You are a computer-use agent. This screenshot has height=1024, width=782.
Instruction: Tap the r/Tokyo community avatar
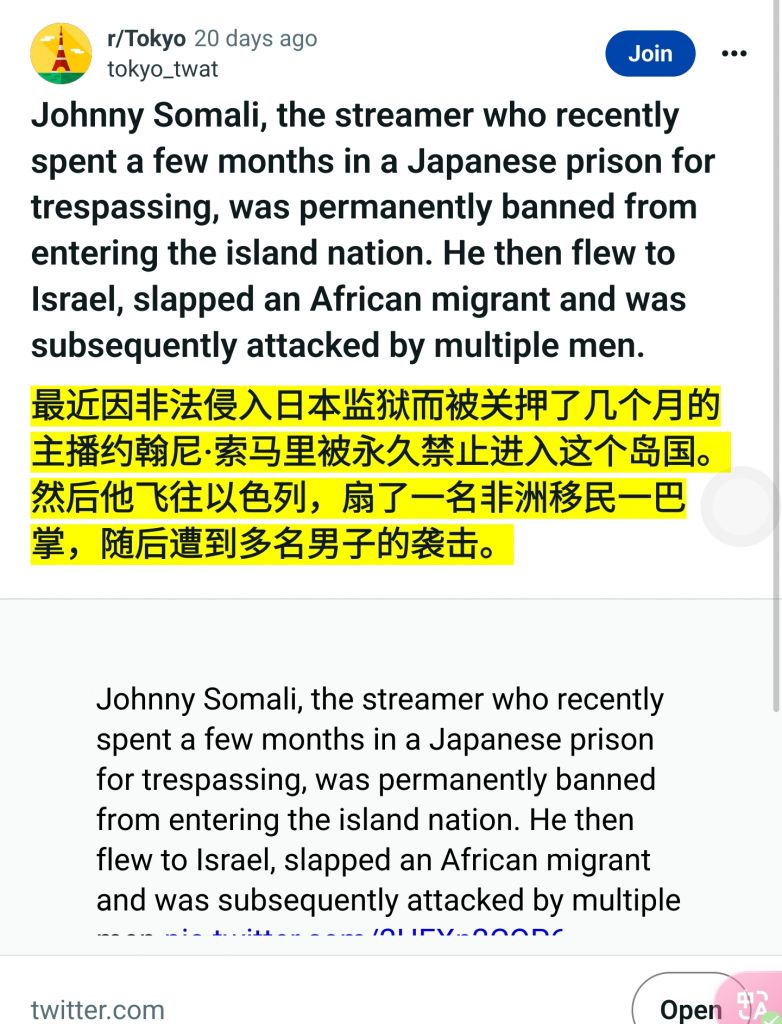(x=62, y=53)
